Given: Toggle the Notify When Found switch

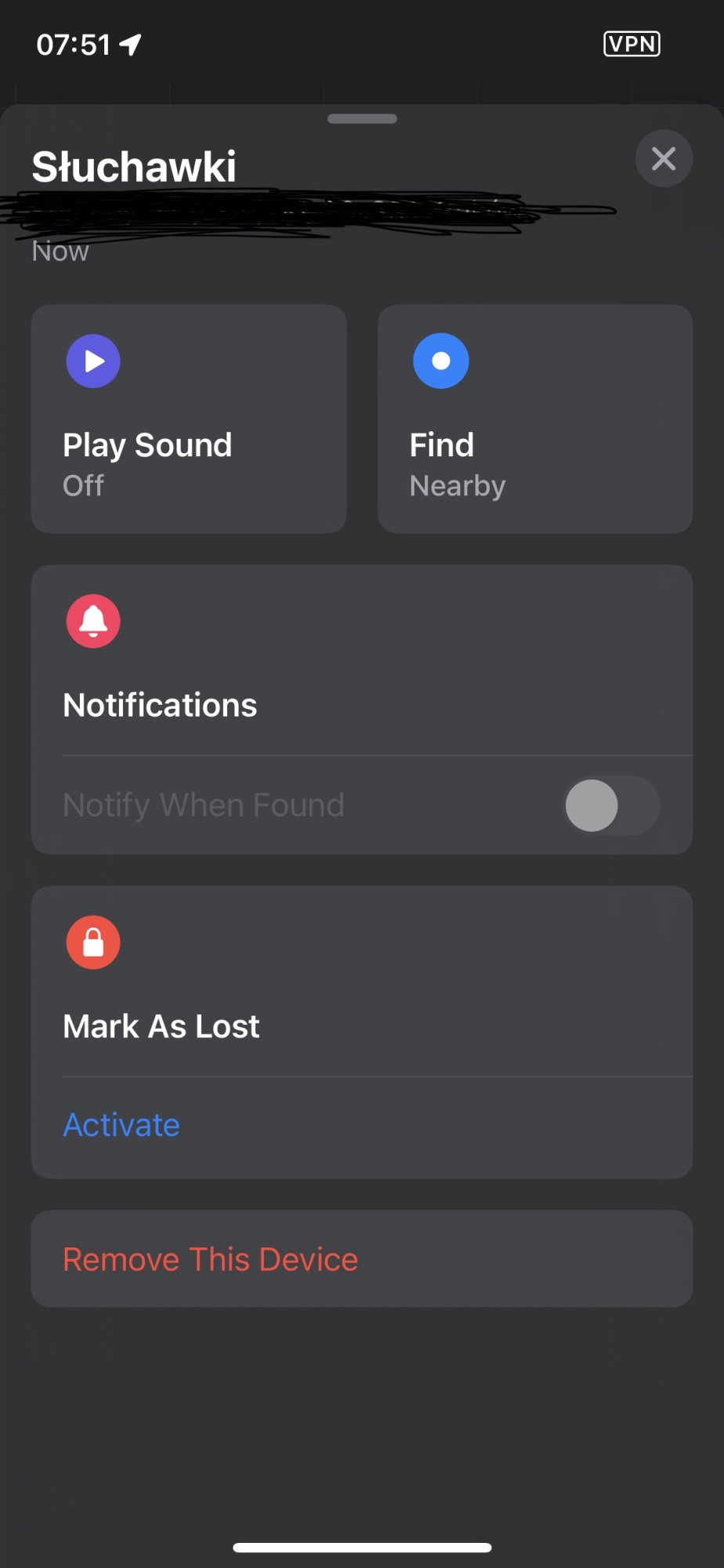Looking at the screenshot, I should pos(611,805).
